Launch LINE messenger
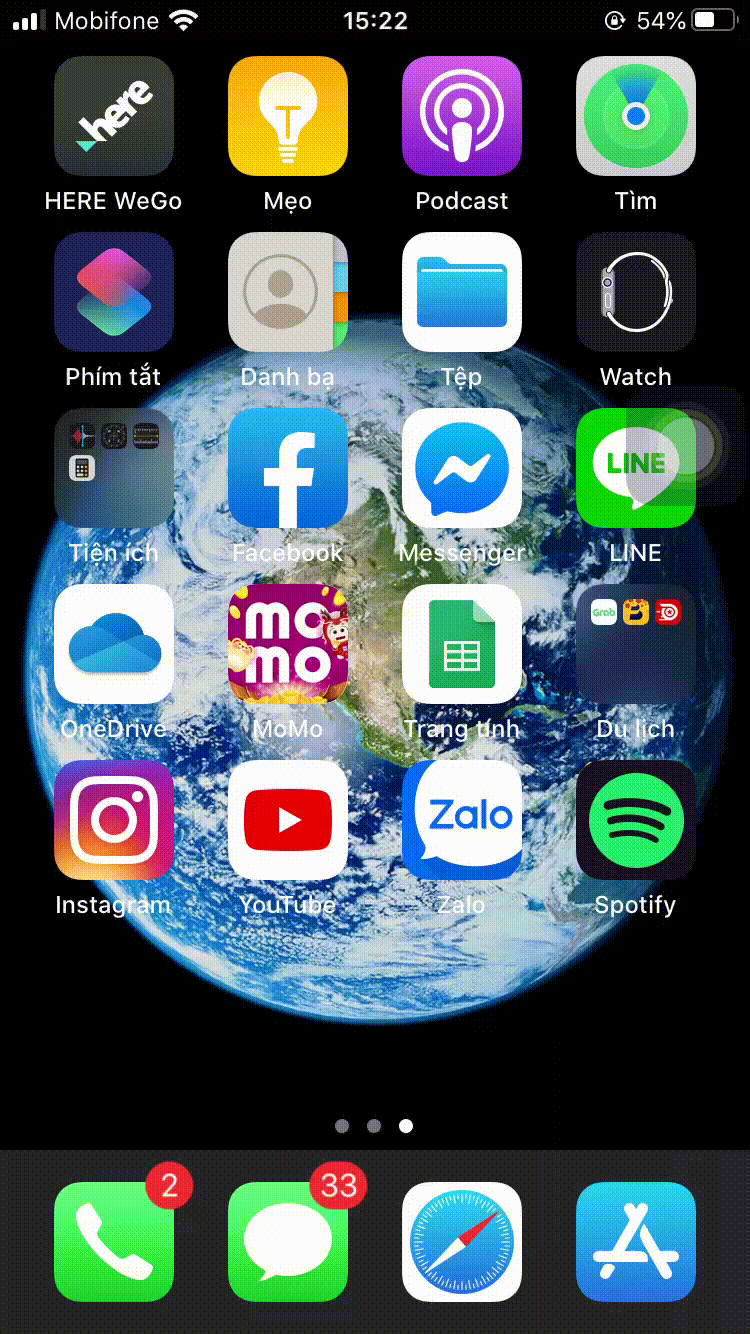This screenshot has height=1334, width=750. [635, 467]
